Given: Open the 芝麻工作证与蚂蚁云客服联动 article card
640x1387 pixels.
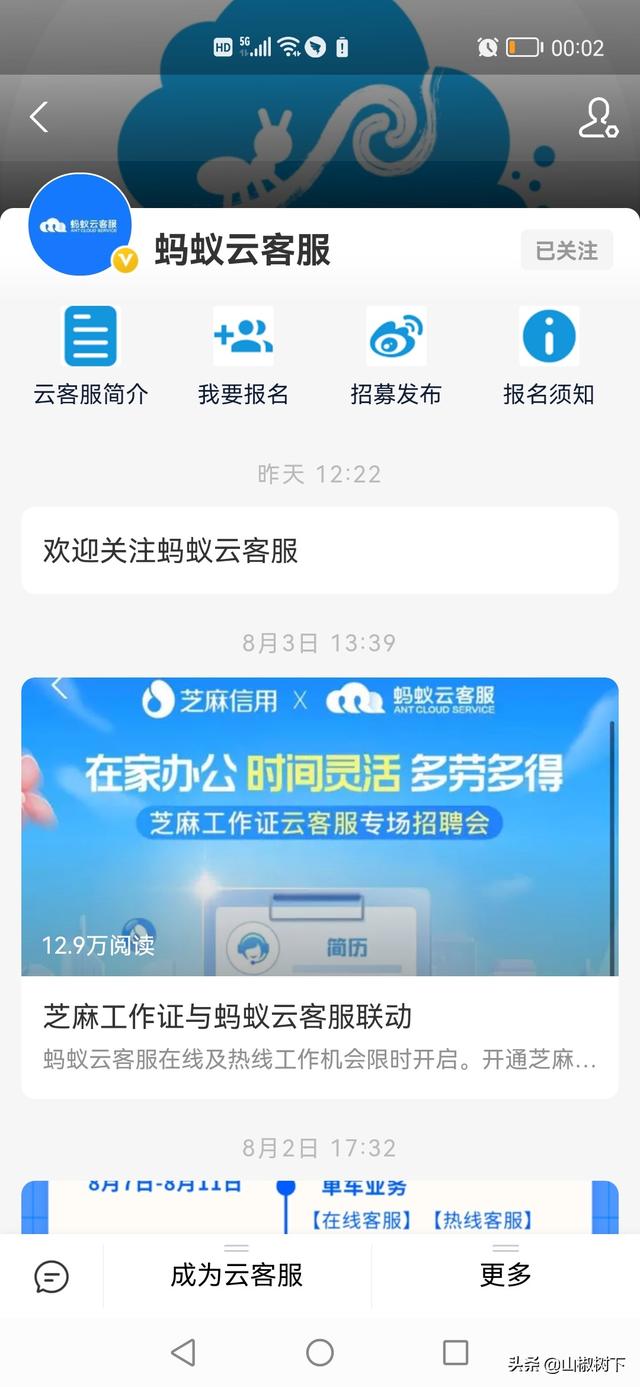Looking at the screenshot, I should tap(320, 887).
